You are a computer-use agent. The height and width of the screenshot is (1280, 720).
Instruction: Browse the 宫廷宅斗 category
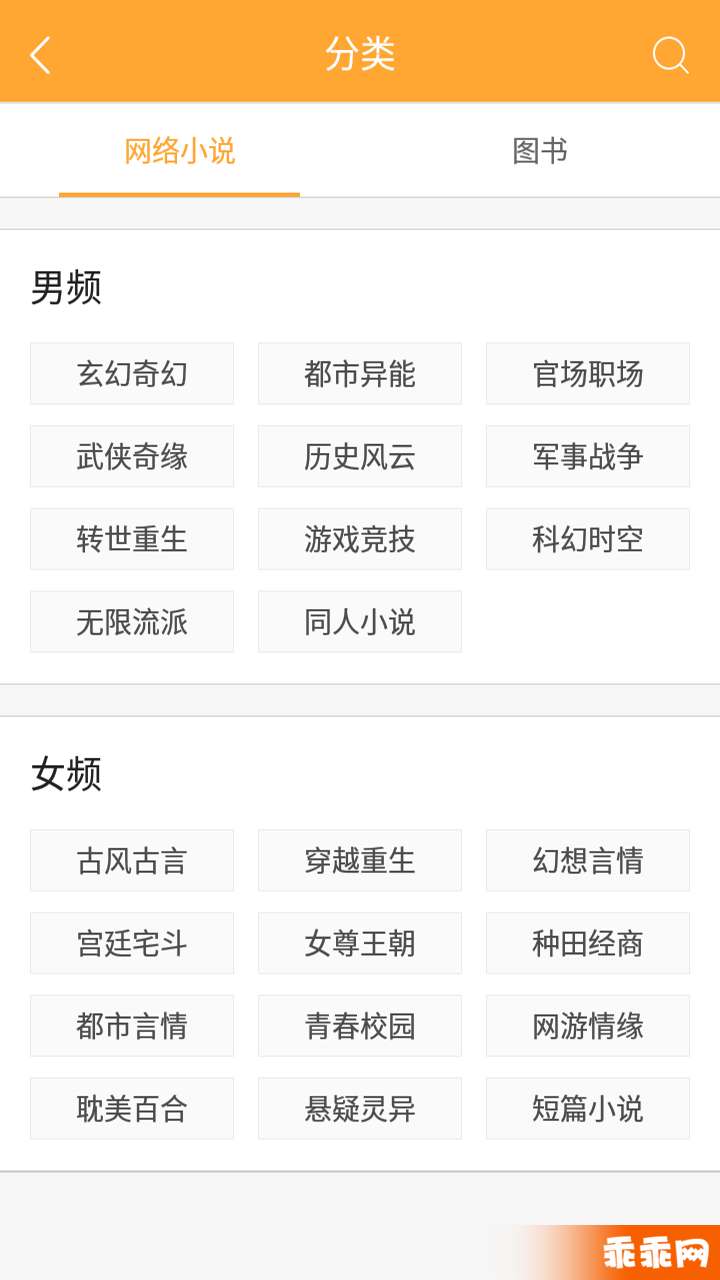[132, 943]
